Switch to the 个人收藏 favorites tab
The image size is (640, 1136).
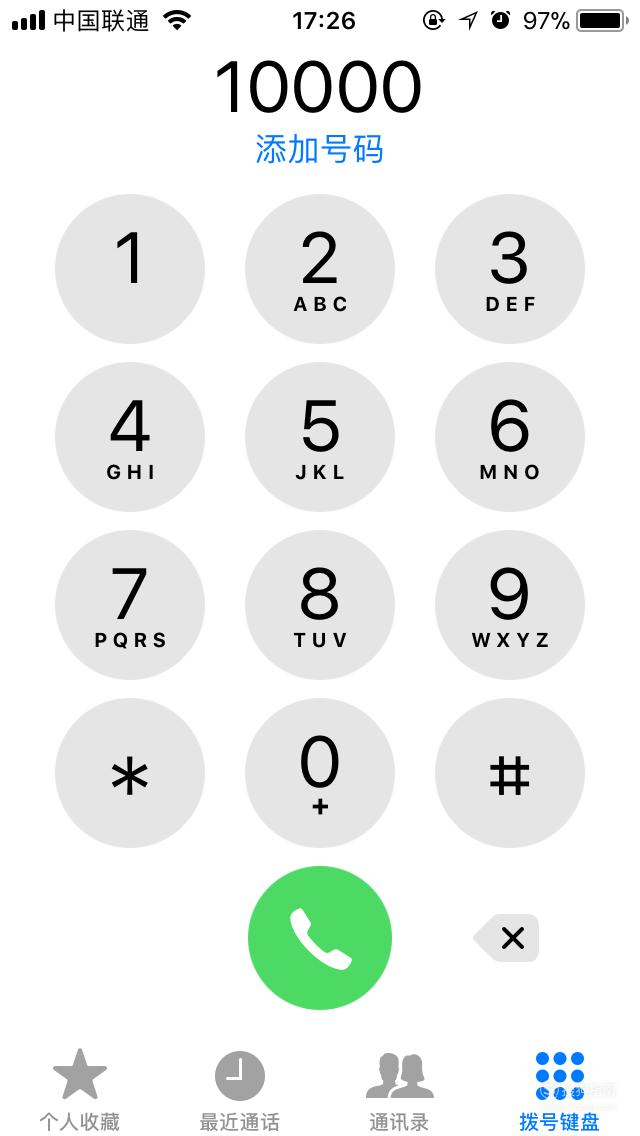click(80, 1090)
